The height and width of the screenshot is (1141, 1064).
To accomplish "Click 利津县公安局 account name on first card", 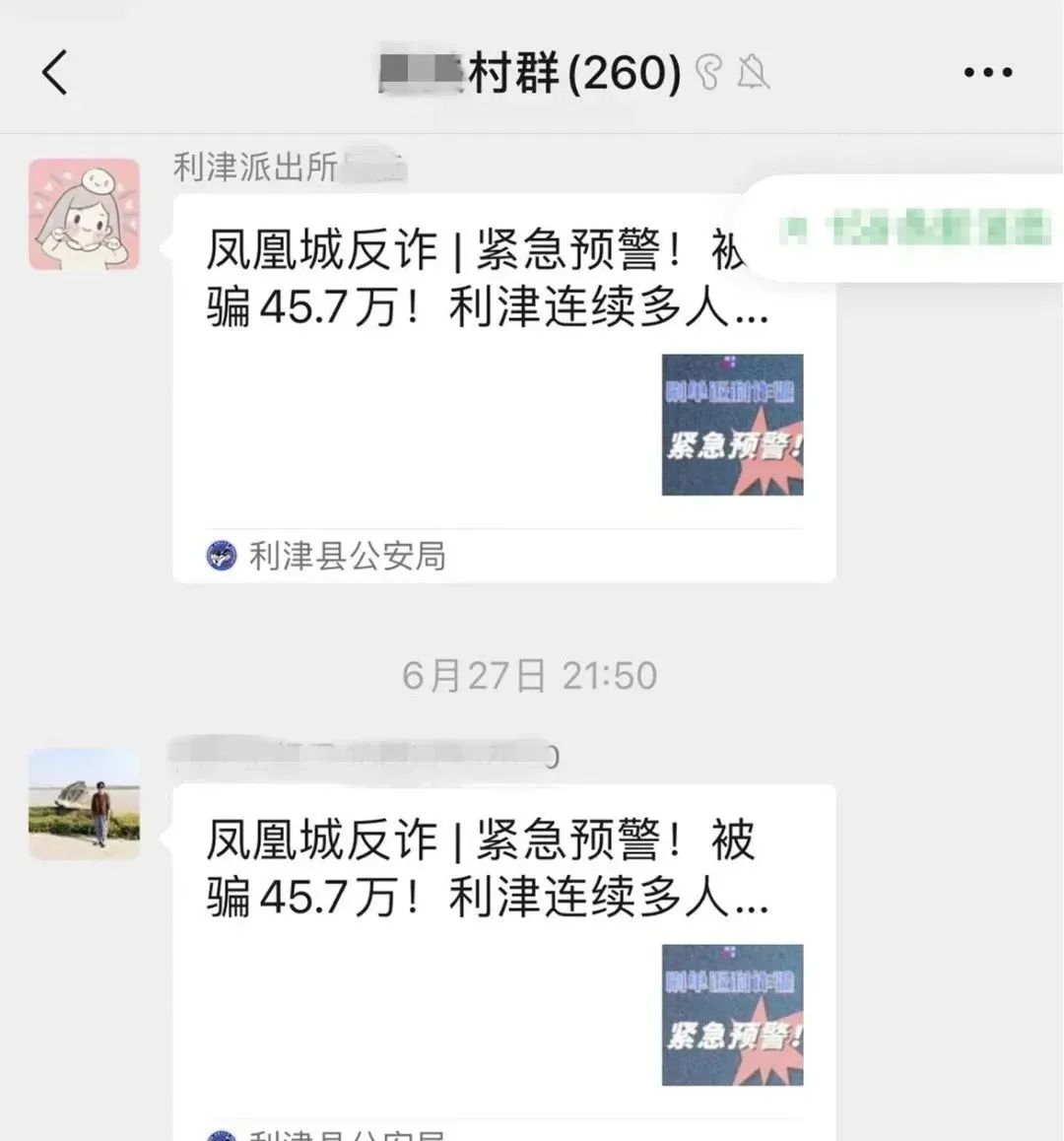I will pos(345,556).
